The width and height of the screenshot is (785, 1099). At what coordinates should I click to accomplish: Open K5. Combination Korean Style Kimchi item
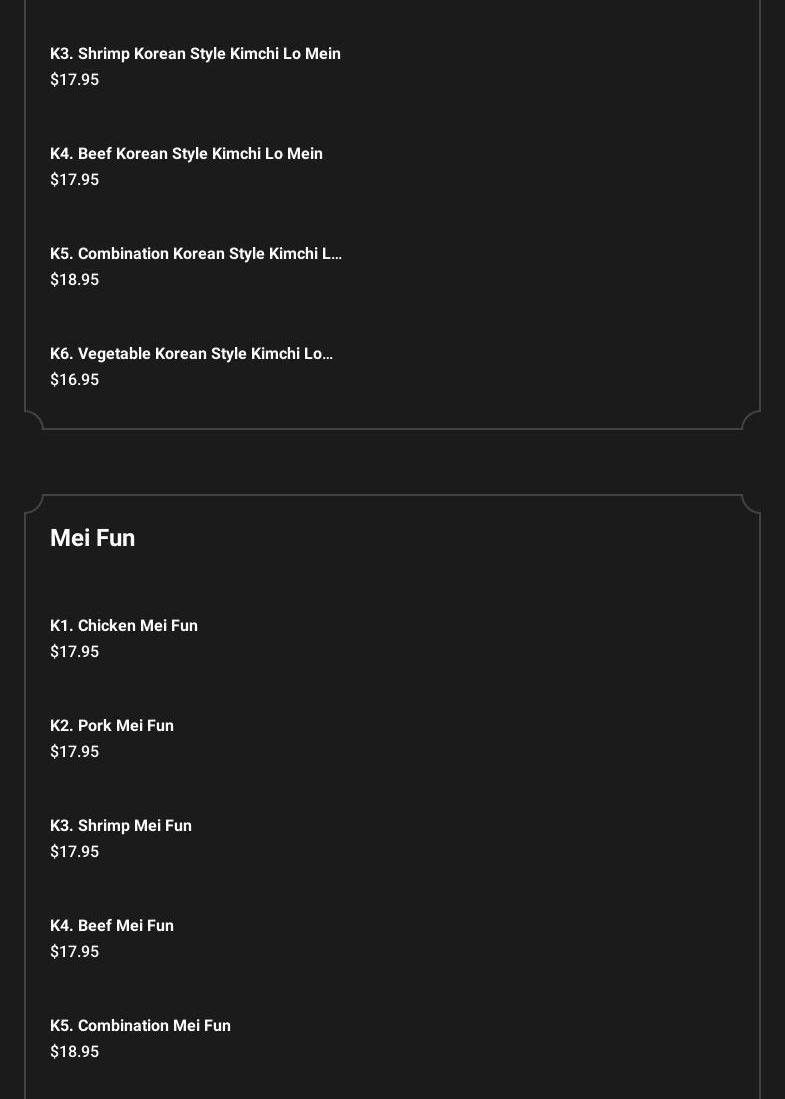pyautogui.click(x=196, y=254)
